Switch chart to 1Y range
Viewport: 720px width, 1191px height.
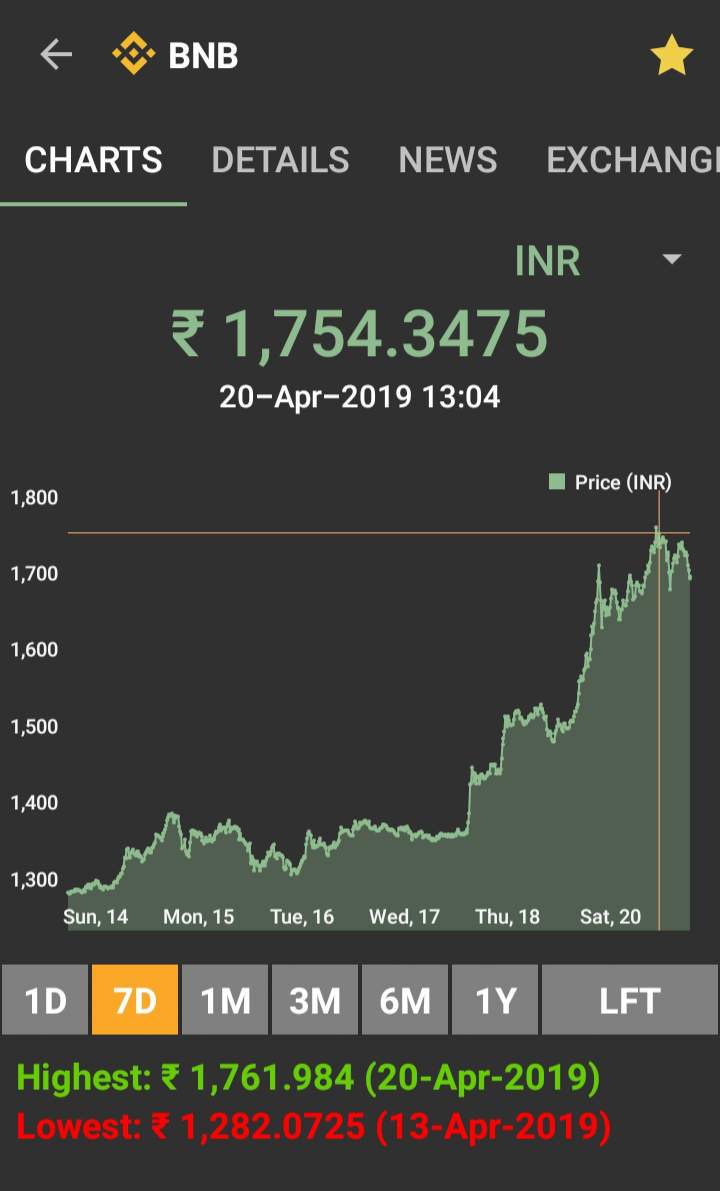(495, 1000)
